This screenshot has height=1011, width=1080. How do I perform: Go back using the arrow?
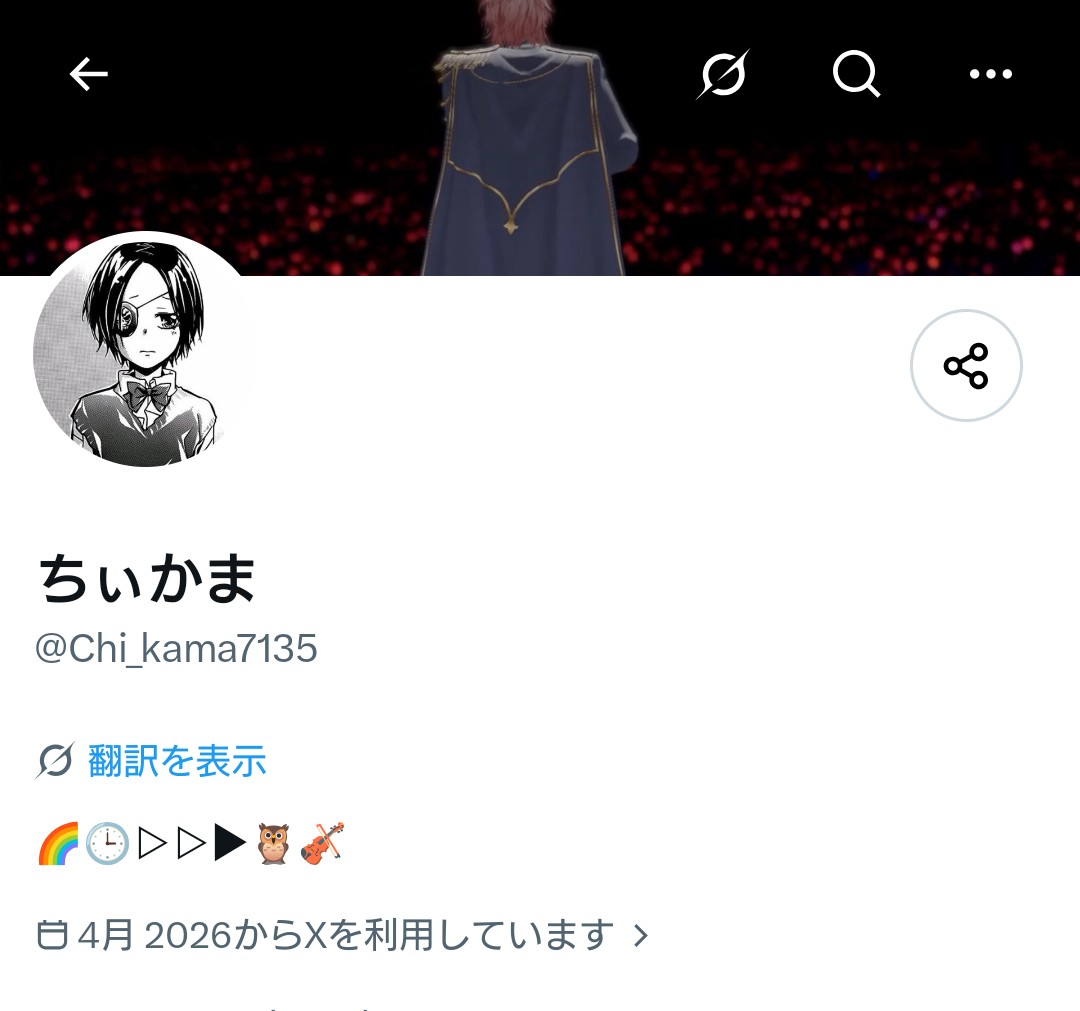point(89,74)
